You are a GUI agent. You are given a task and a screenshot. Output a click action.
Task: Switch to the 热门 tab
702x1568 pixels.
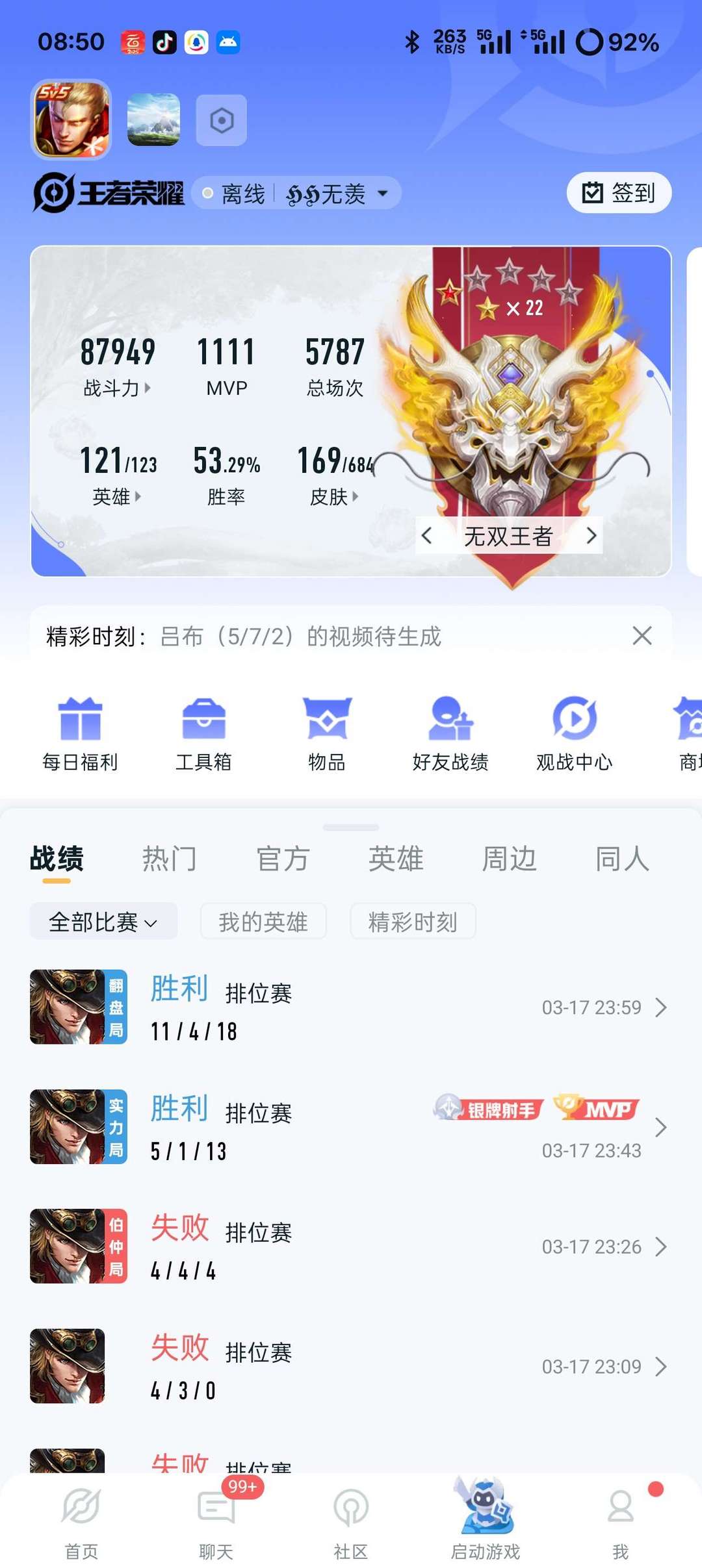tap(169, 859)
